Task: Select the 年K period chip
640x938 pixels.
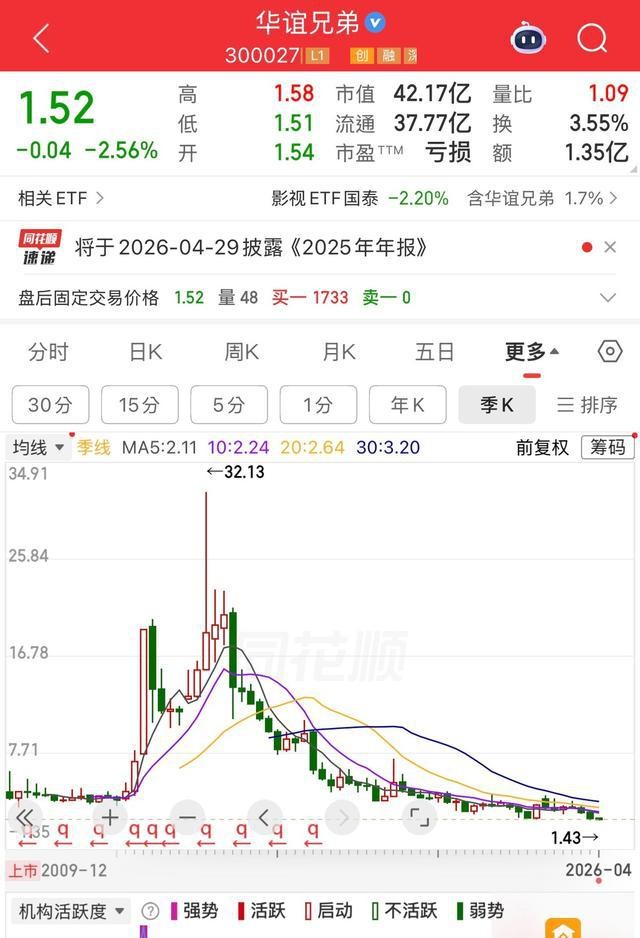Action: point(407,405)
